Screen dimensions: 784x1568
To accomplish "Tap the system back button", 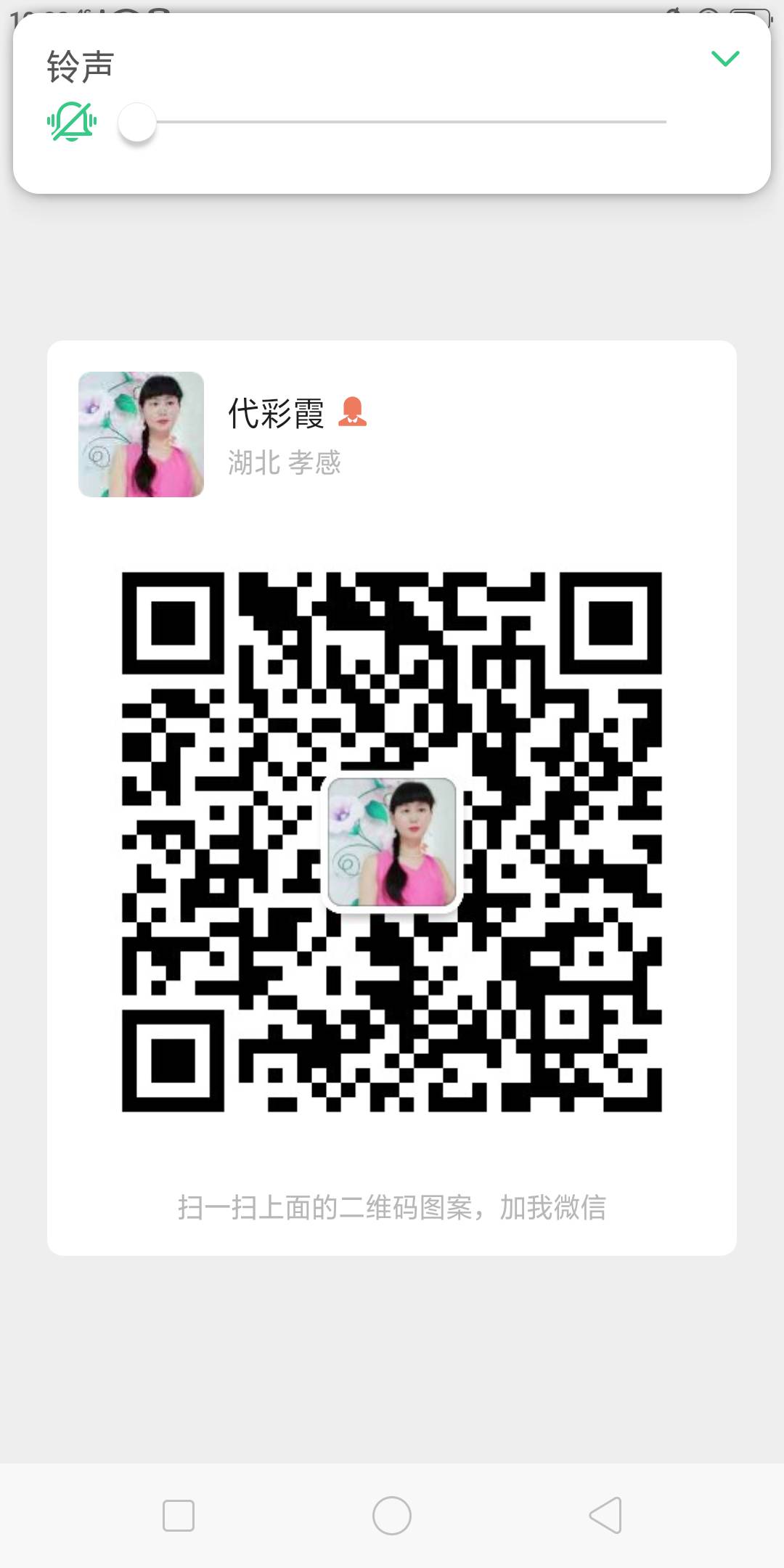I will pos(605,1515).
